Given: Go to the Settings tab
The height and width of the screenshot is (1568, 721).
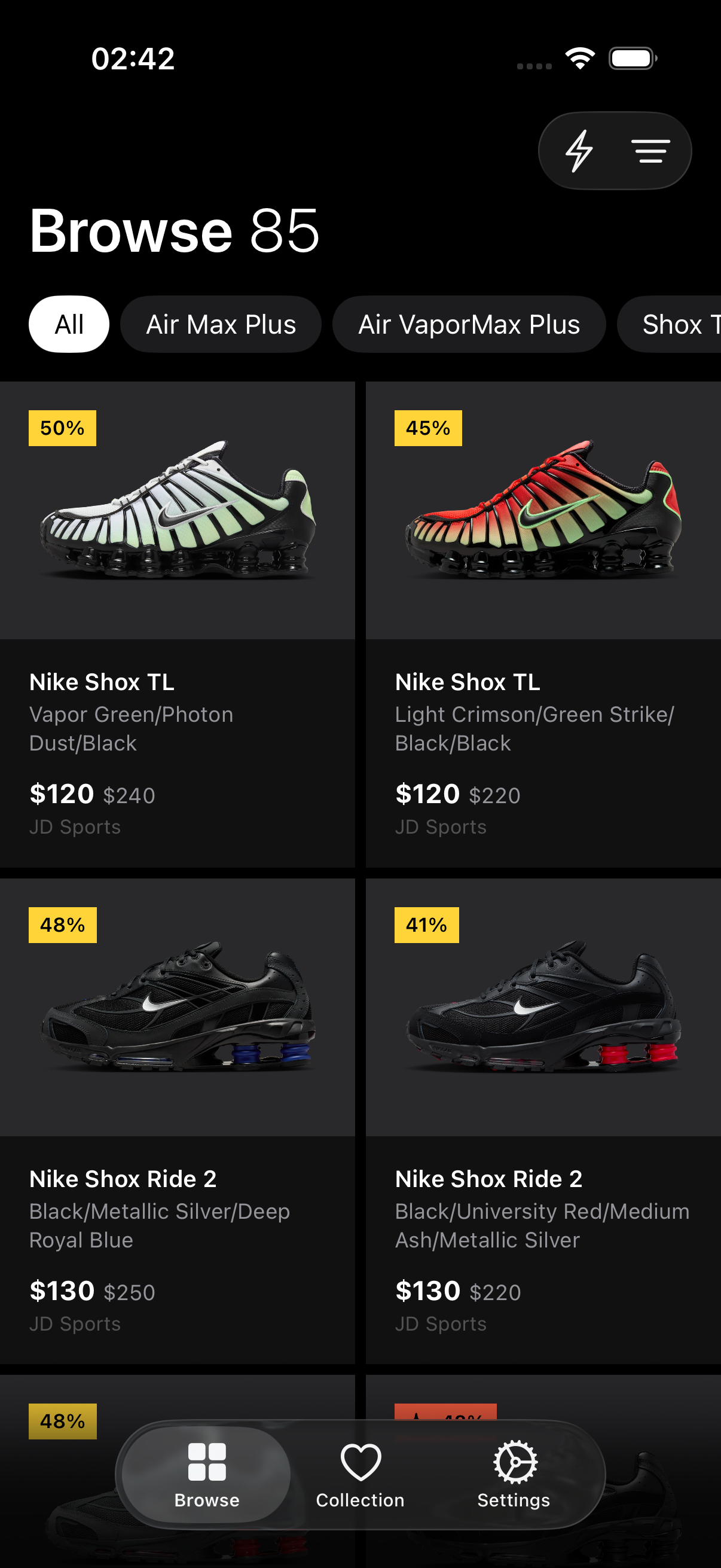Looking at the screenshot, I should (514, 1474).
